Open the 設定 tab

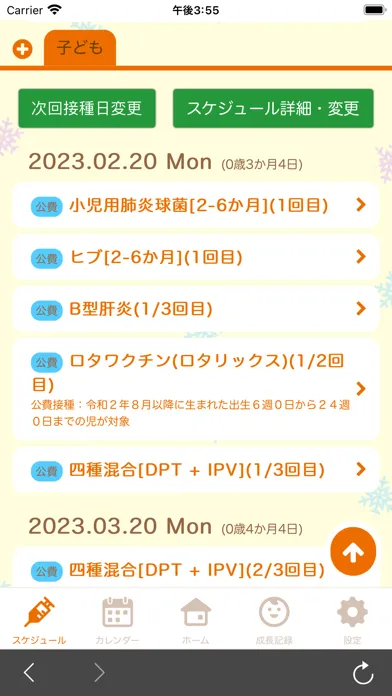tap(352, 621)
